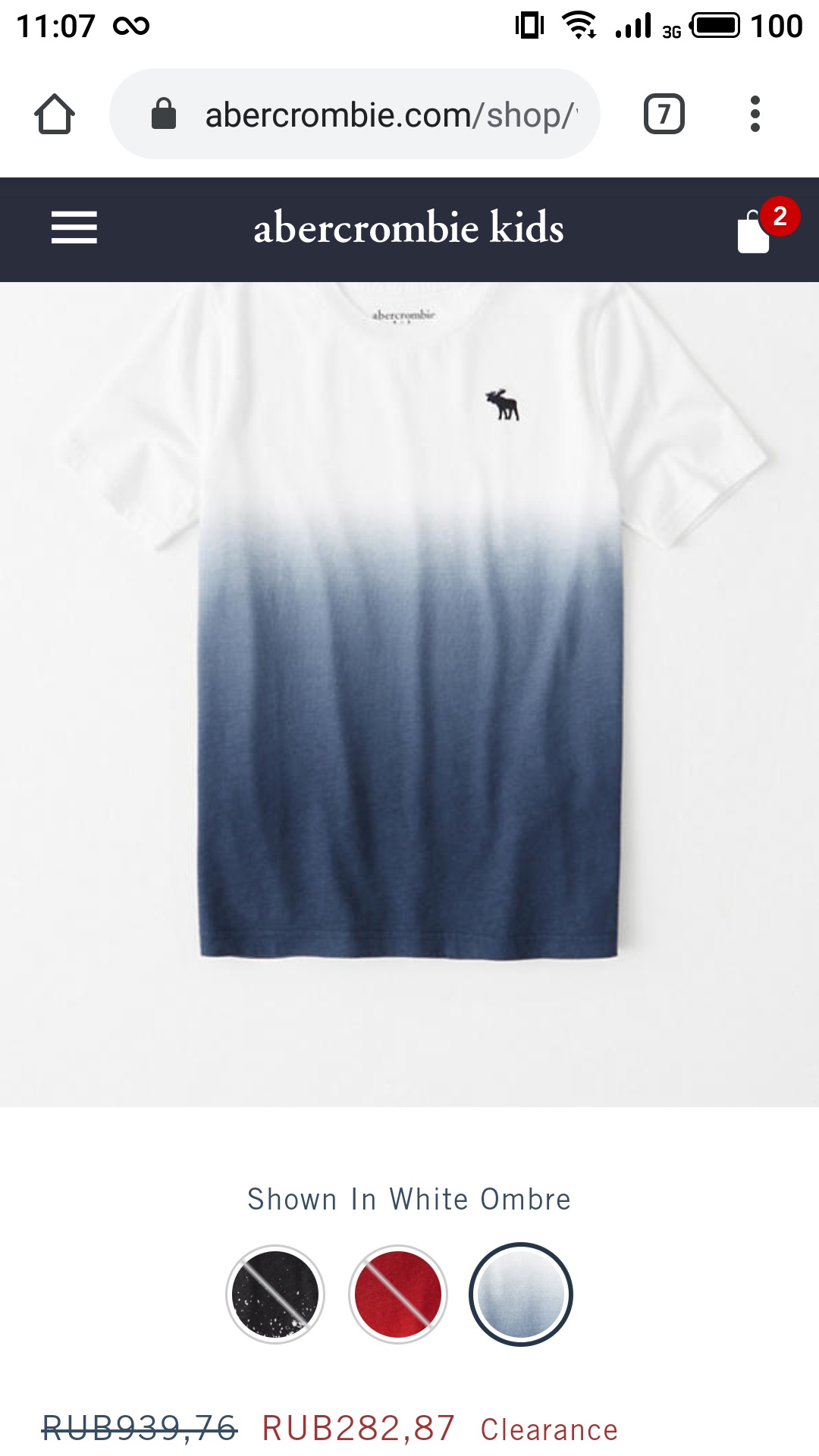
Task: Select the White Ombre color swatch
Action: [x=521, y=1294]
